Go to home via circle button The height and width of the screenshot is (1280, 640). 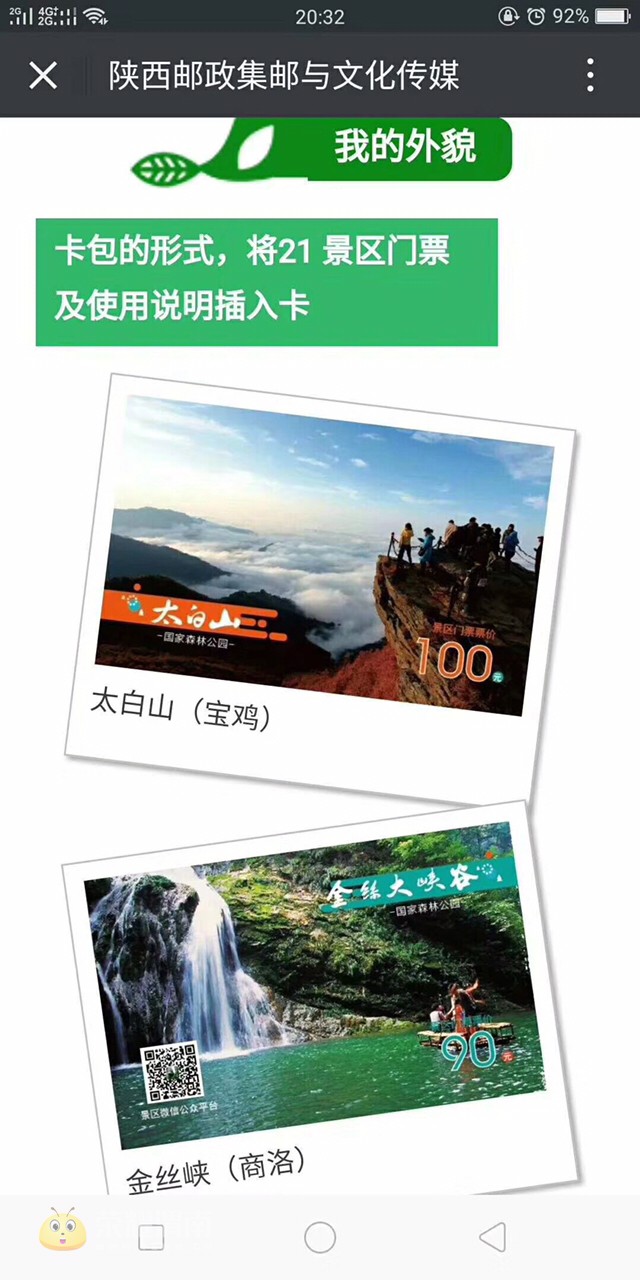pyautogui.click(x=320, y=1237)
